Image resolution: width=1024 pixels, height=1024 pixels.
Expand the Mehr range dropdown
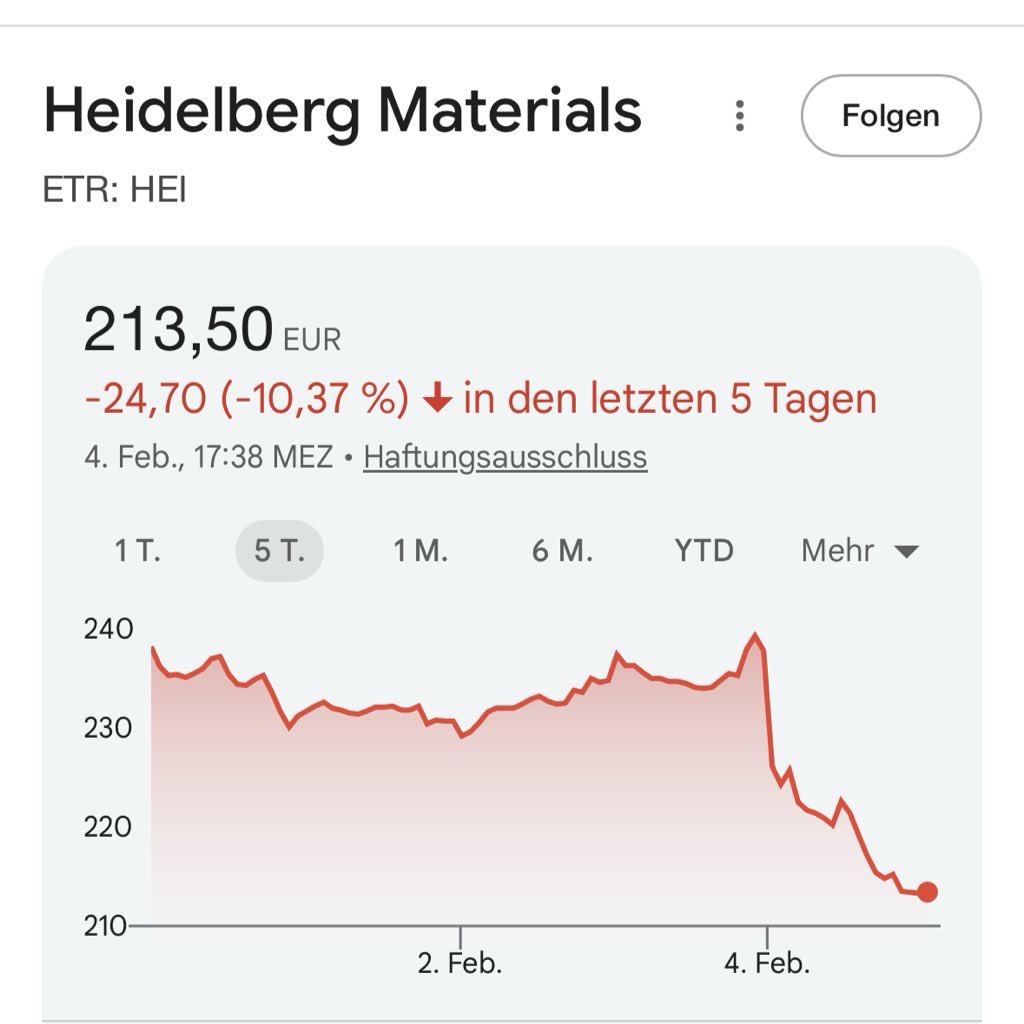click(x=859, y=551)
